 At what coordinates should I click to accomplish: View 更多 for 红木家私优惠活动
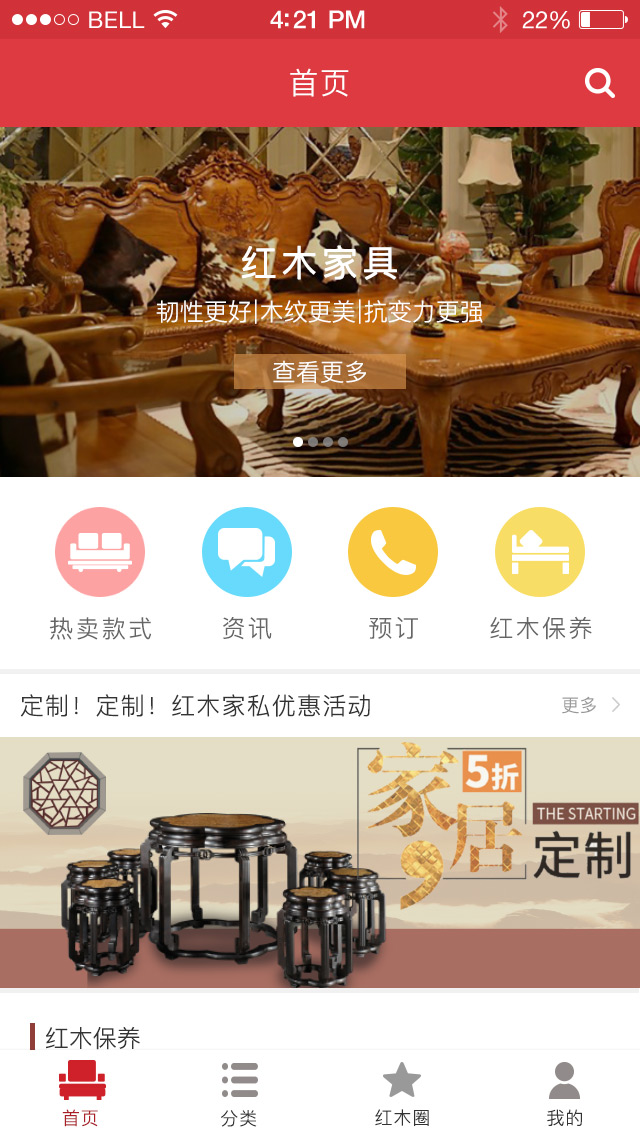click(590, 706)
